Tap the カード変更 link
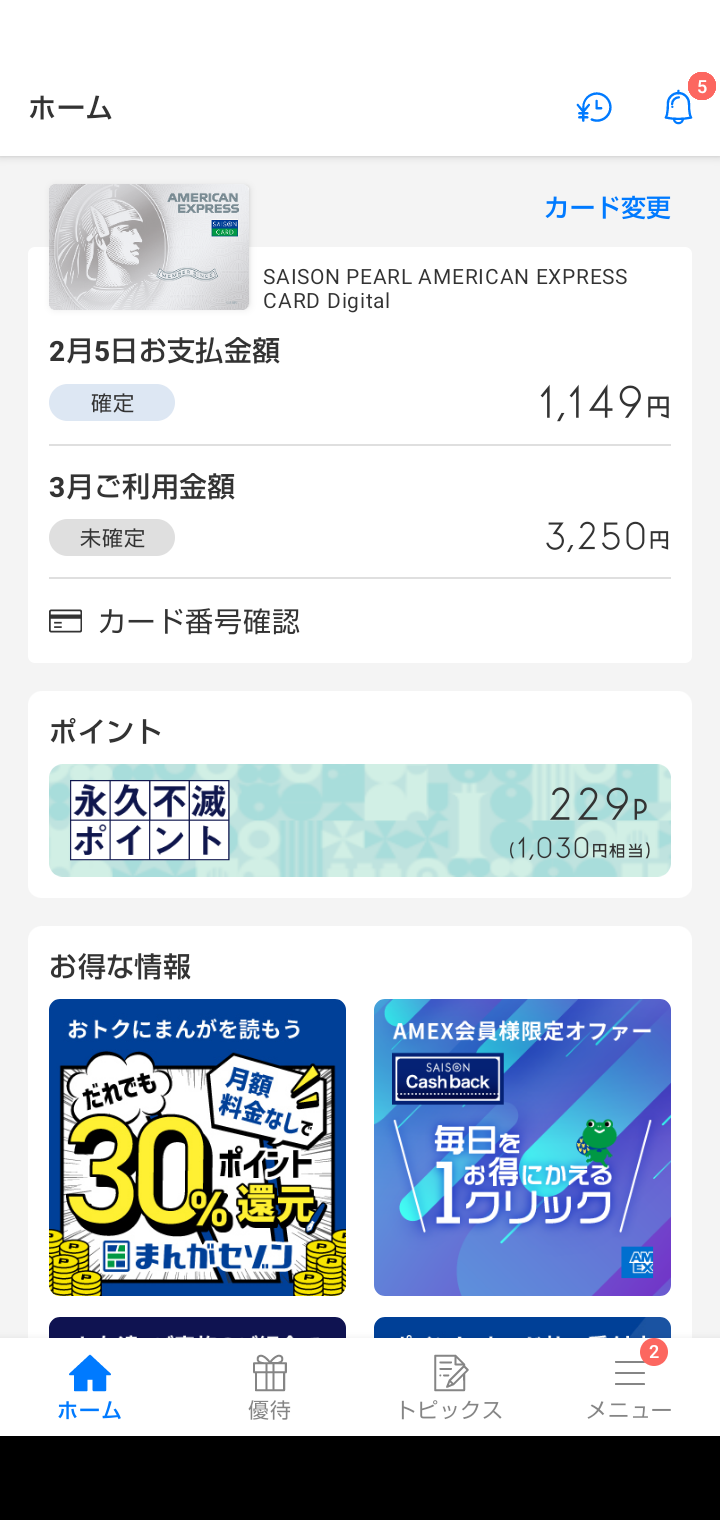This screenshot has height=1520, width=720. 606,208
